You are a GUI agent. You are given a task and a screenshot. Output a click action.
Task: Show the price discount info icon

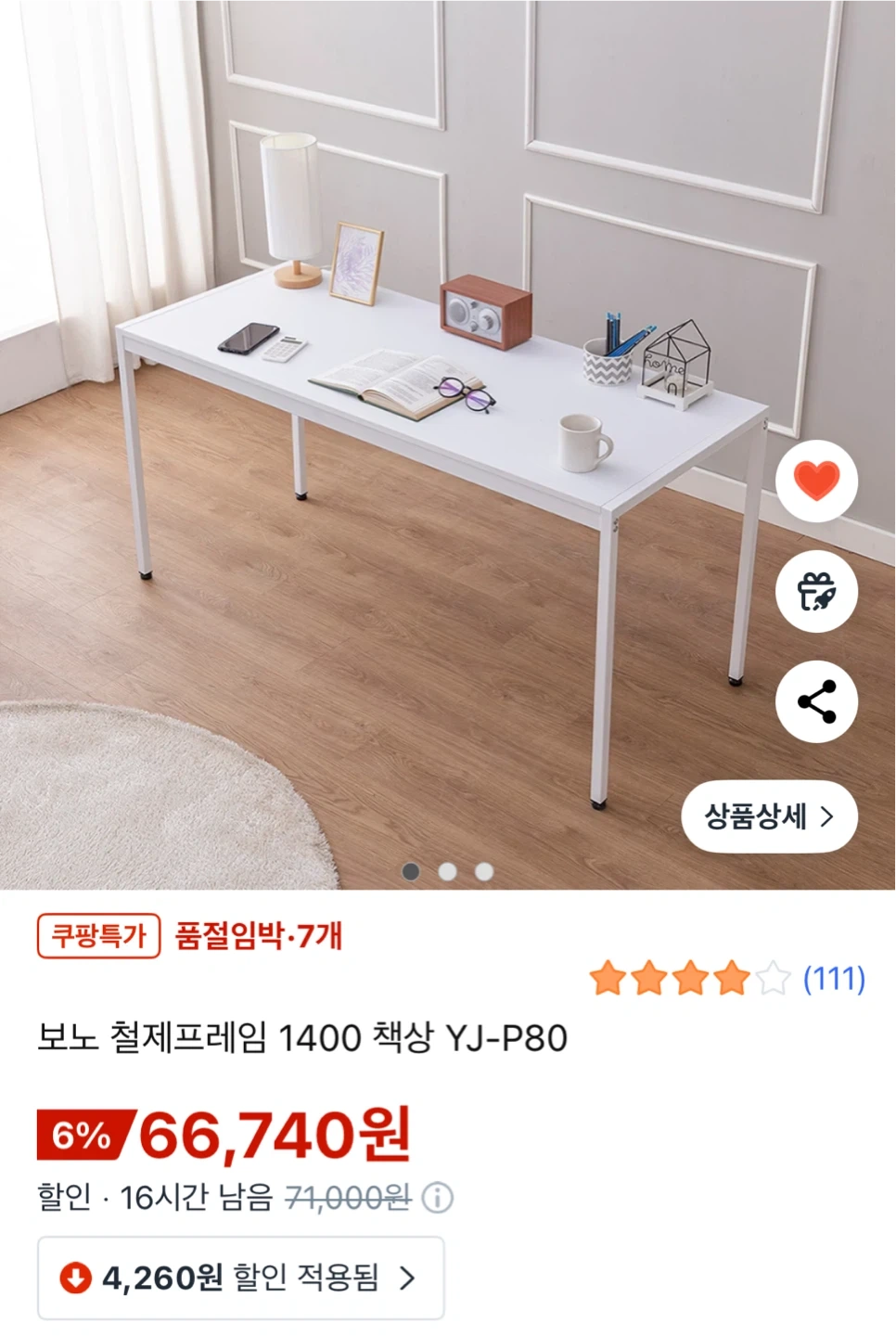(x=437, y=1198)
